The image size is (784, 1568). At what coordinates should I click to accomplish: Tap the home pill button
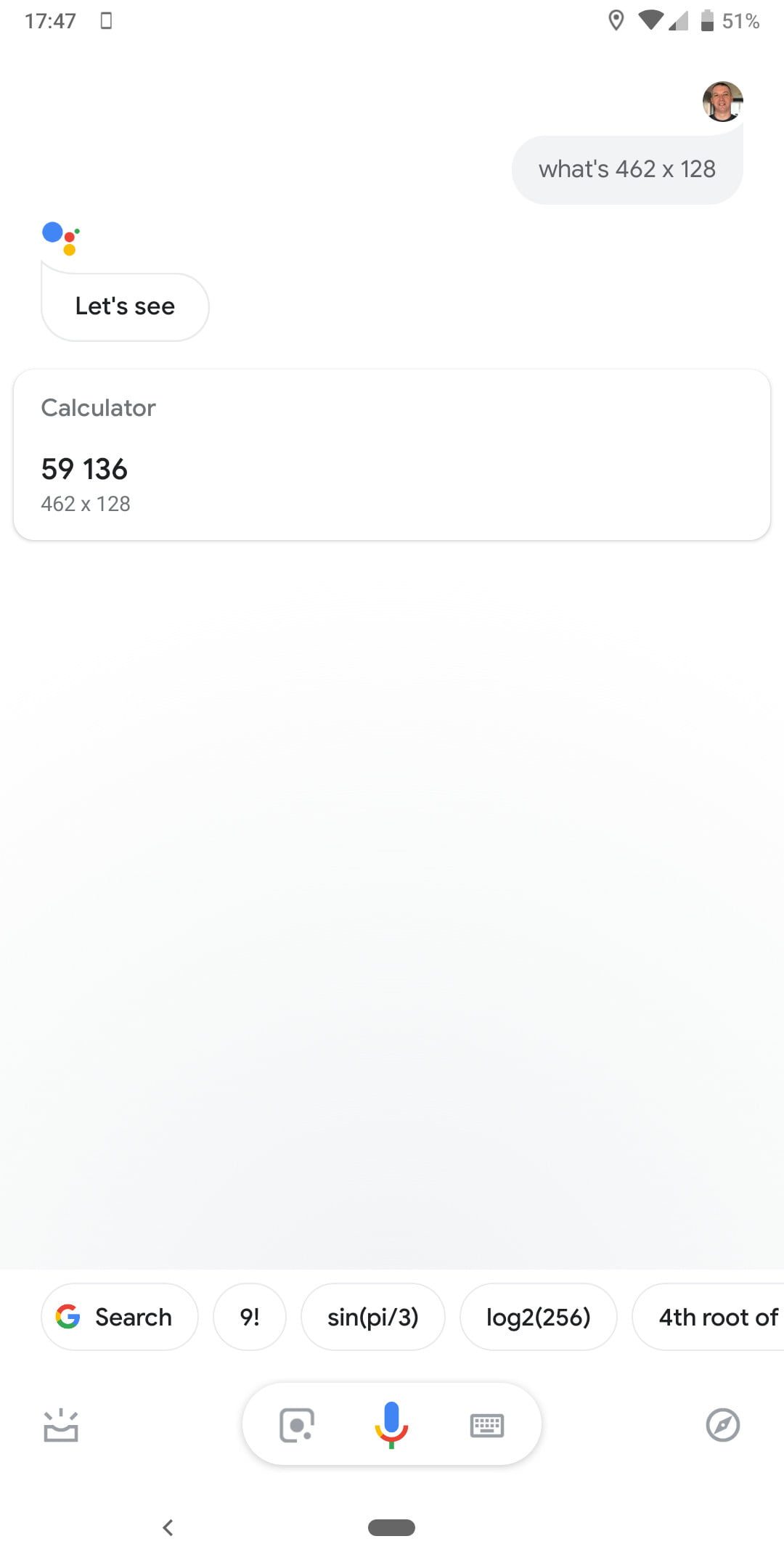point(391,1528)
